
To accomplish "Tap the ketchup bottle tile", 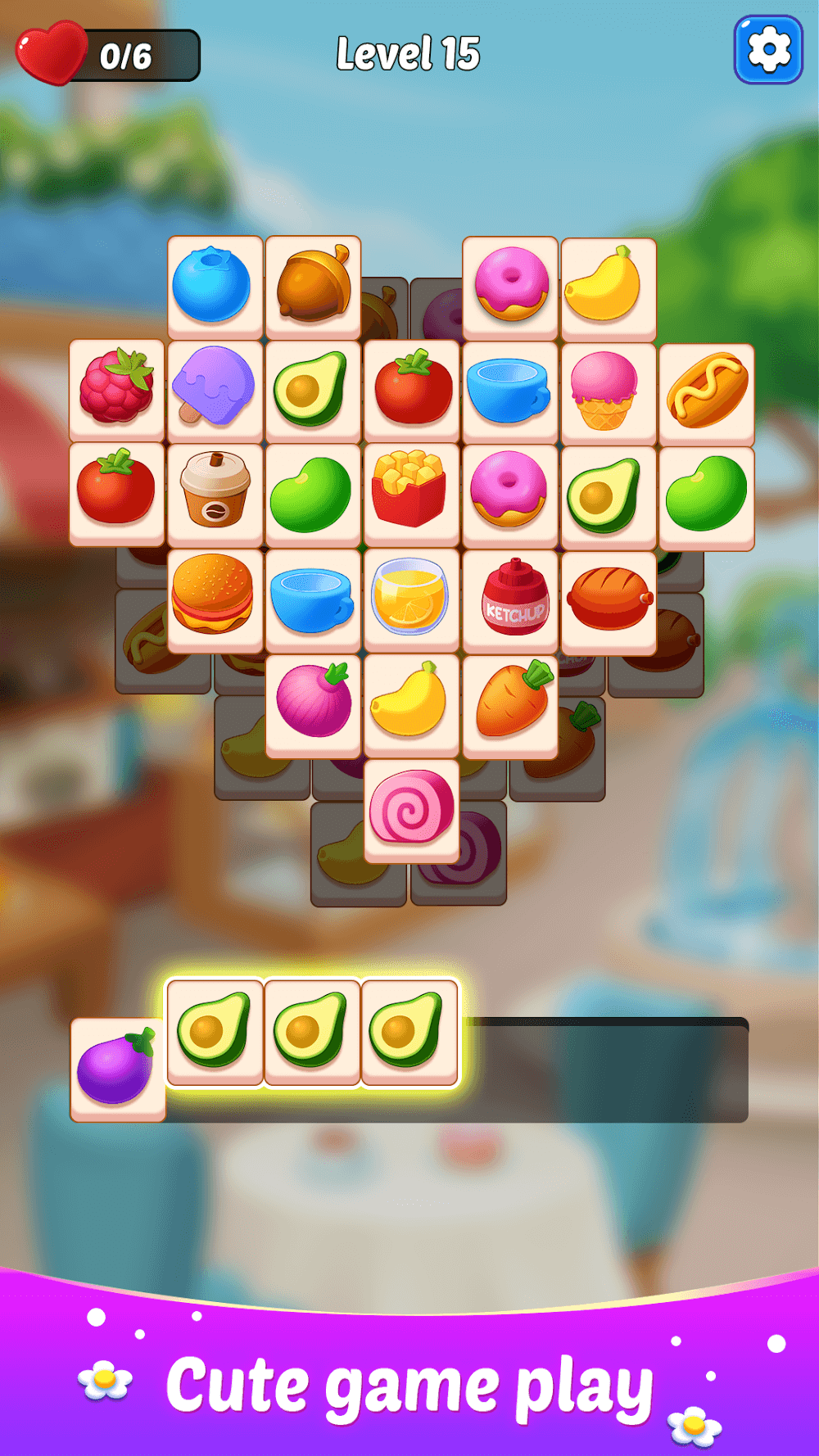I will 509,599.
